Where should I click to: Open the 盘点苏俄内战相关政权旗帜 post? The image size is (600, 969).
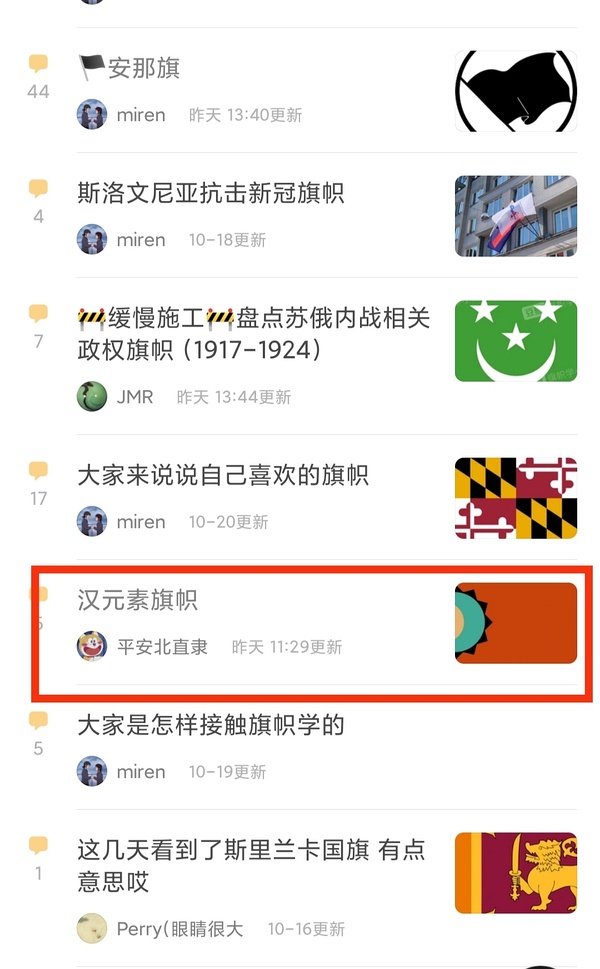coord(254,333)
